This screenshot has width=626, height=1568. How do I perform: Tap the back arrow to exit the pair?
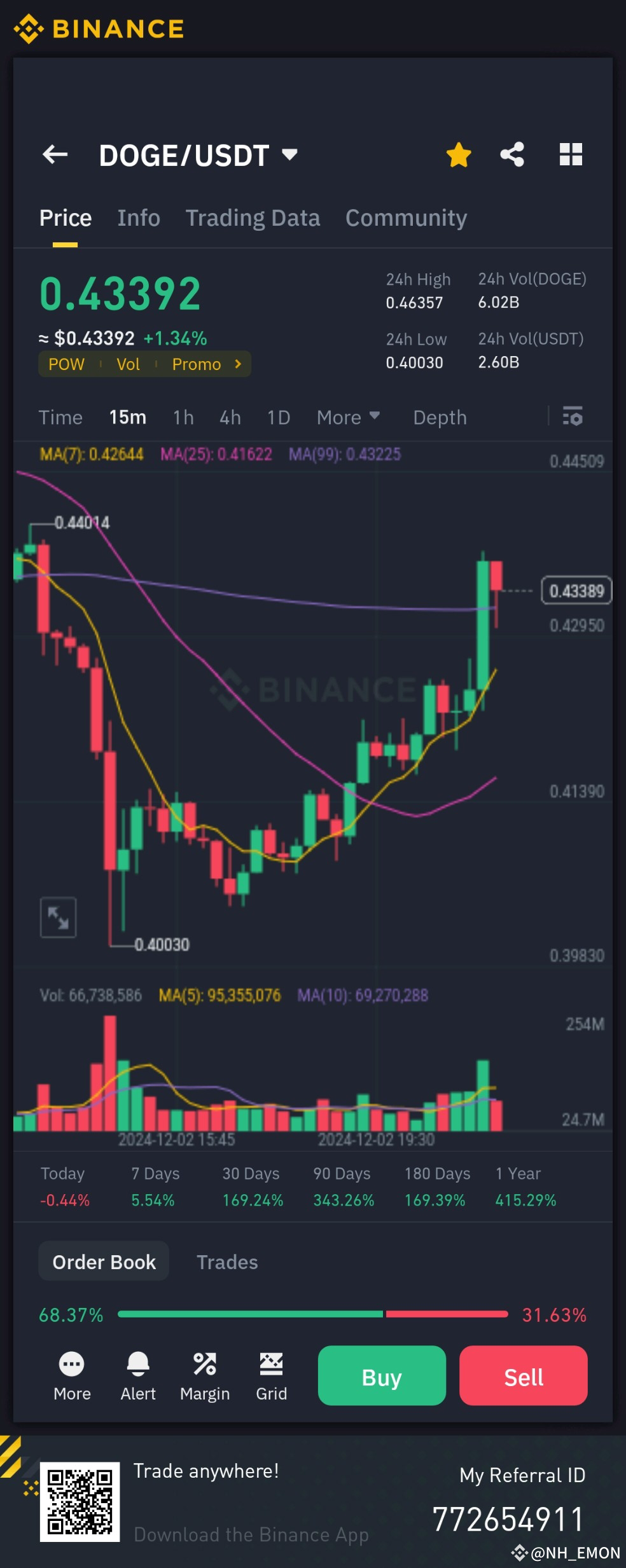tap(55, 155)
